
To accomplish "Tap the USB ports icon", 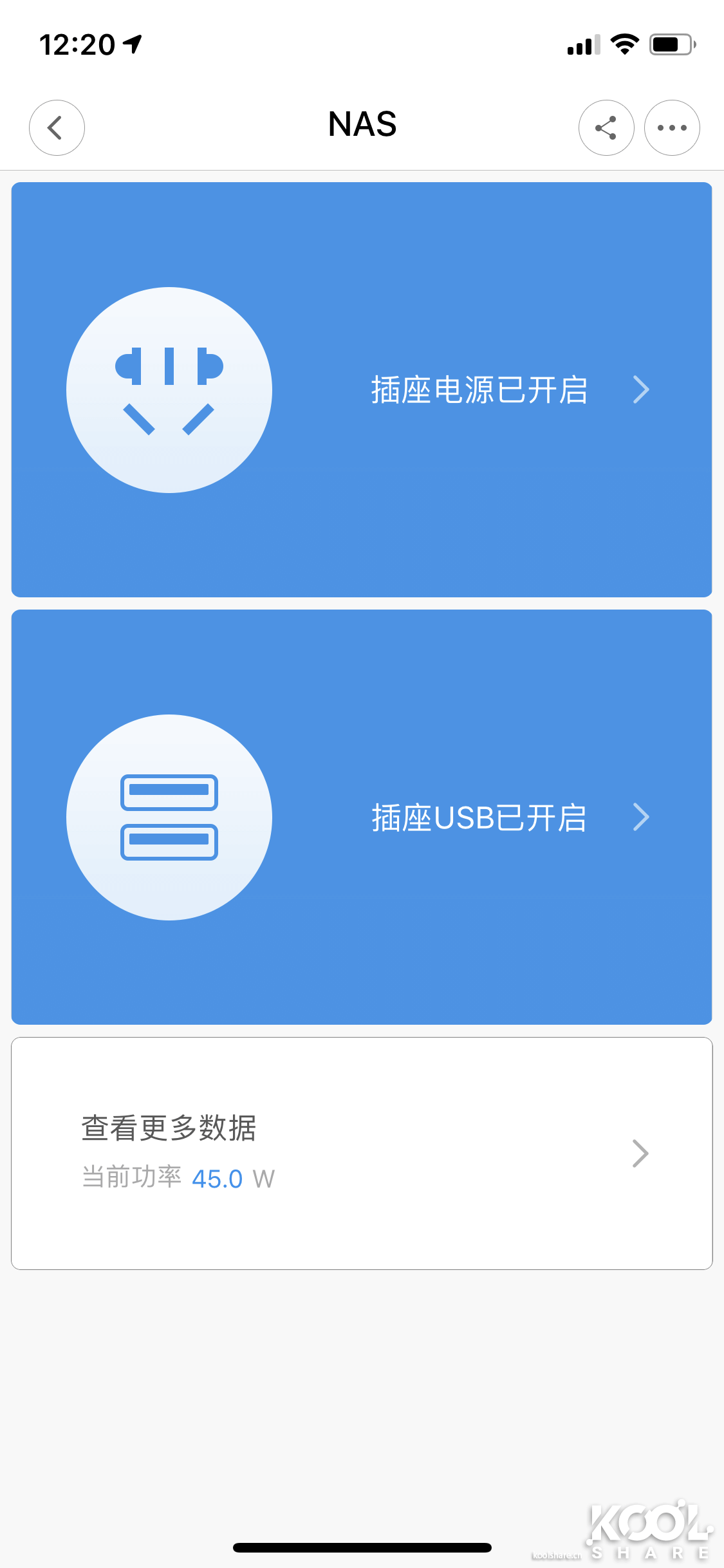I will [169, 816].
